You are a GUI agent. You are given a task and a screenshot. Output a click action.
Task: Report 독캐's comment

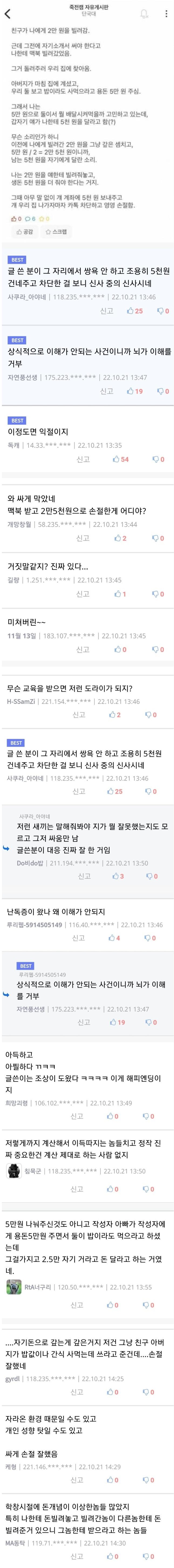pyautogui.click(x=83, y=459)
